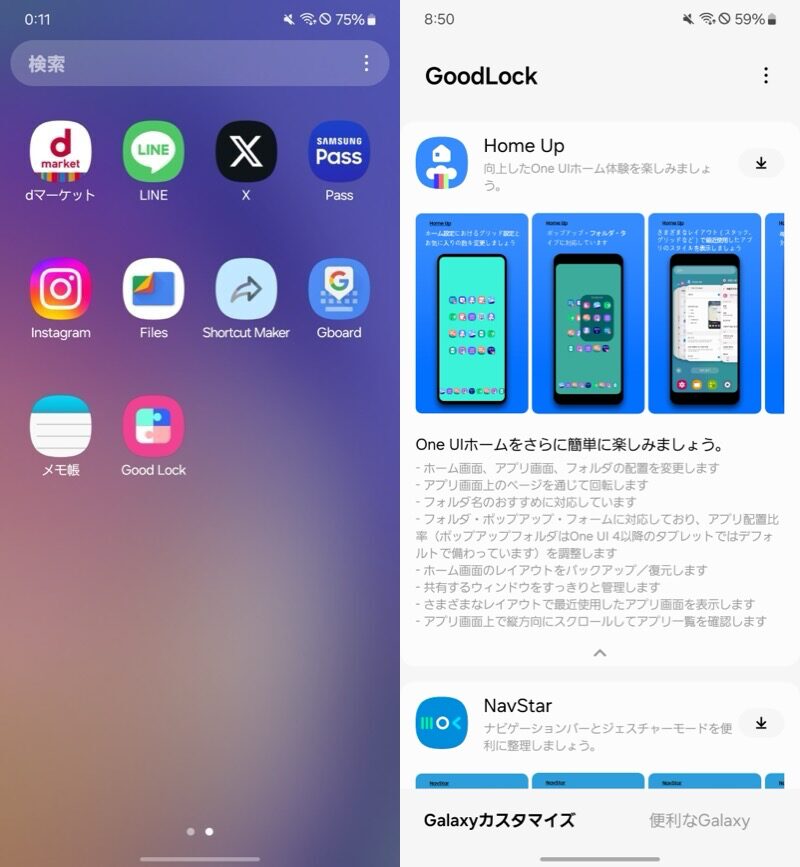Open the Gboard app
This screenshot has width=800, height=867.
click(339, 289)
